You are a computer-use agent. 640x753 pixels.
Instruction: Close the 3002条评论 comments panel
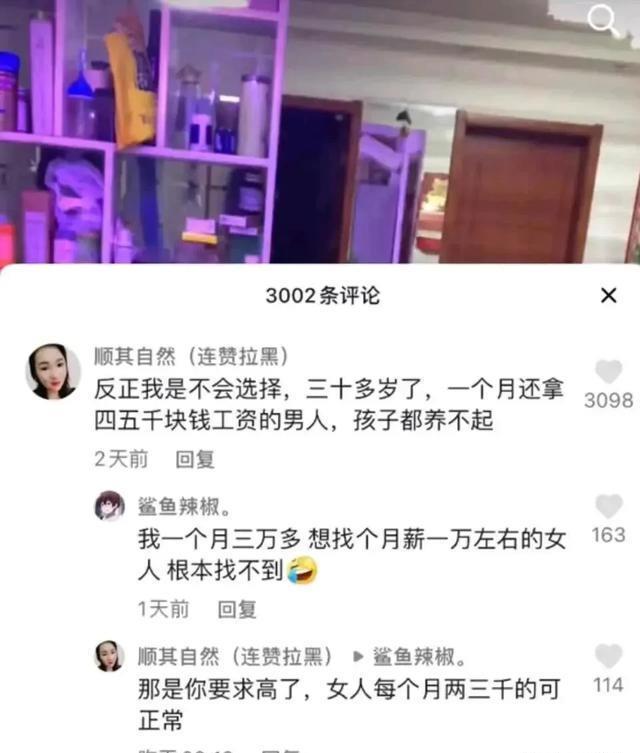tap(608, 295)
